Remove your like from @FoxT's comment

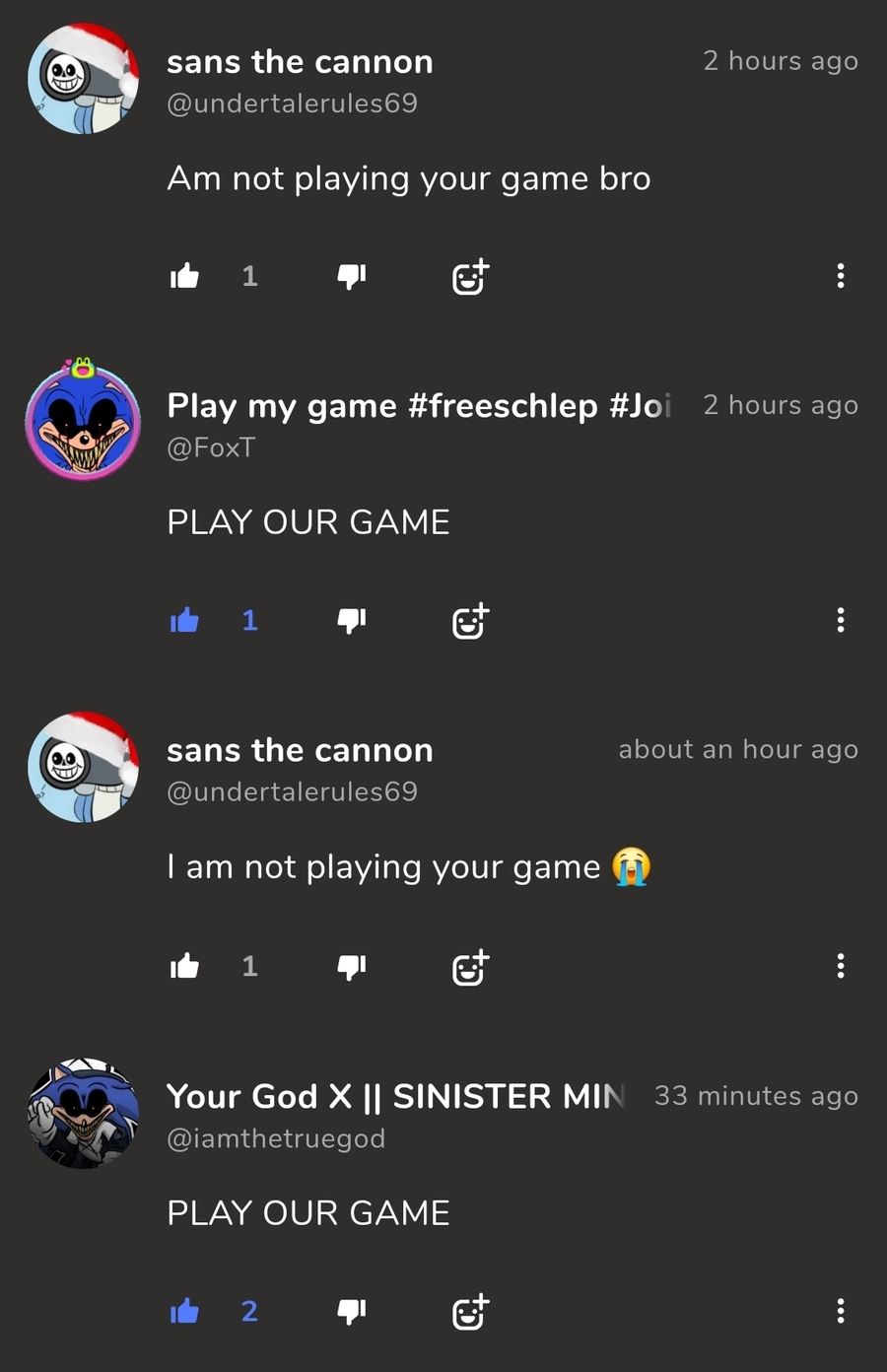click(x=184, y=620)
